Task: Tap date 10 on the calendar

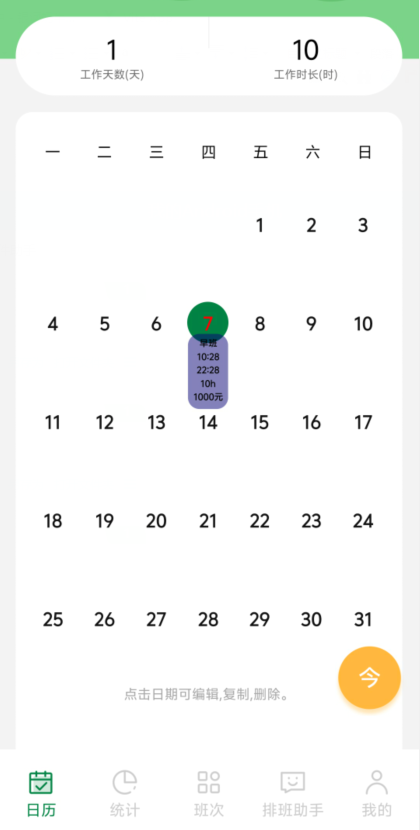Action: [x=363, y=323]
